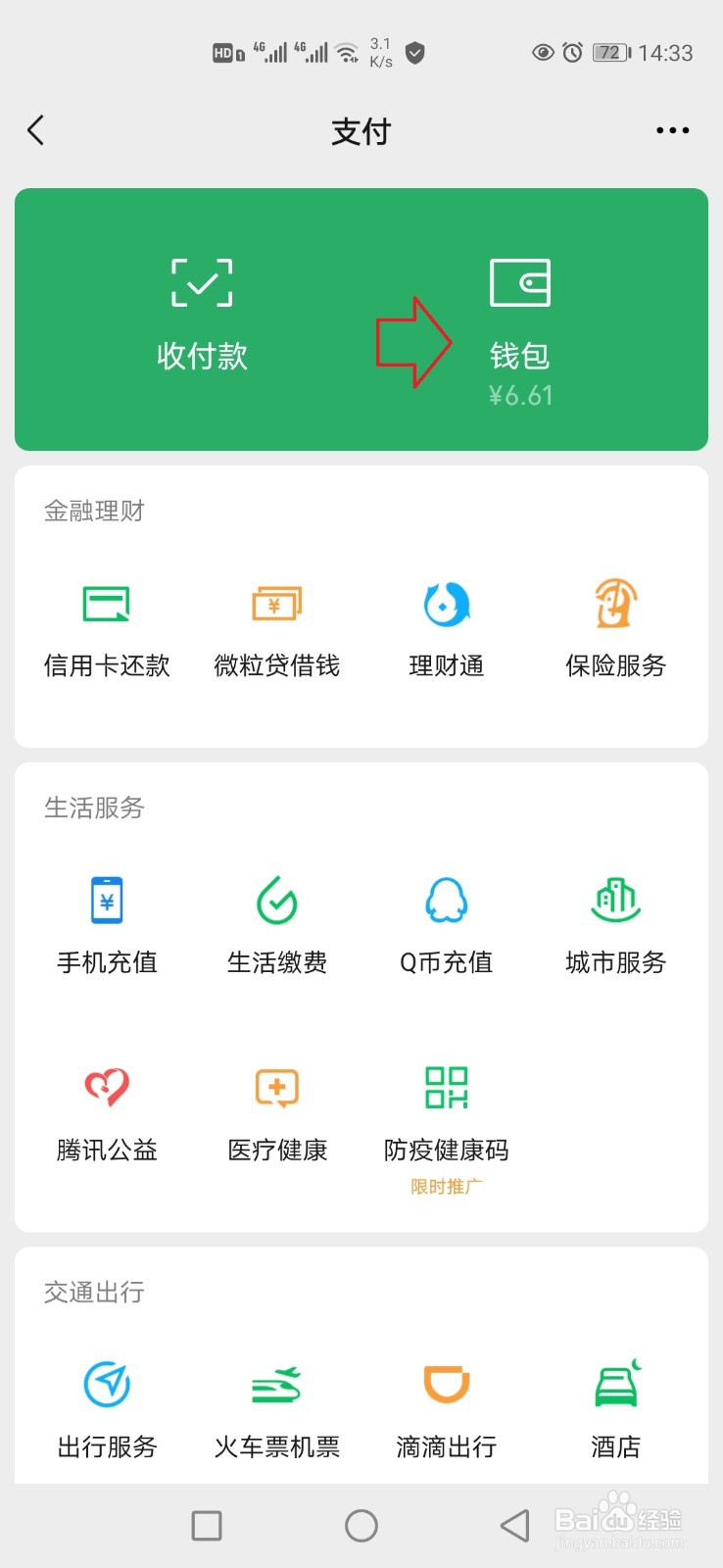This screenshot has width=723, height=1568.
Task: Open 腾讯公益
Action: tap(107, 1115)
